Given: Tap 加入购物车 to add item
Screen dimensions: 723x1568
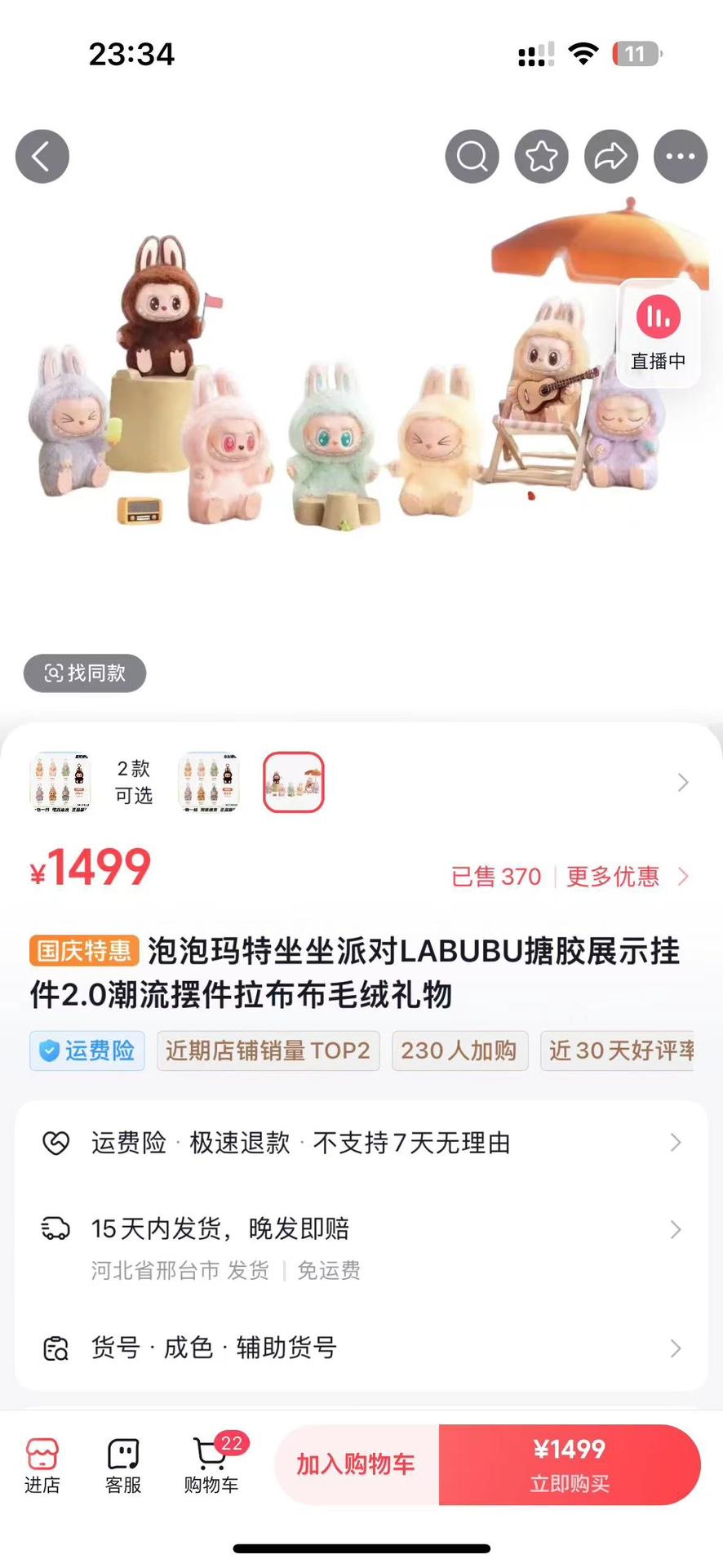Looking at the screenshot, I should pyautogui.click(x=357, y=1464).
